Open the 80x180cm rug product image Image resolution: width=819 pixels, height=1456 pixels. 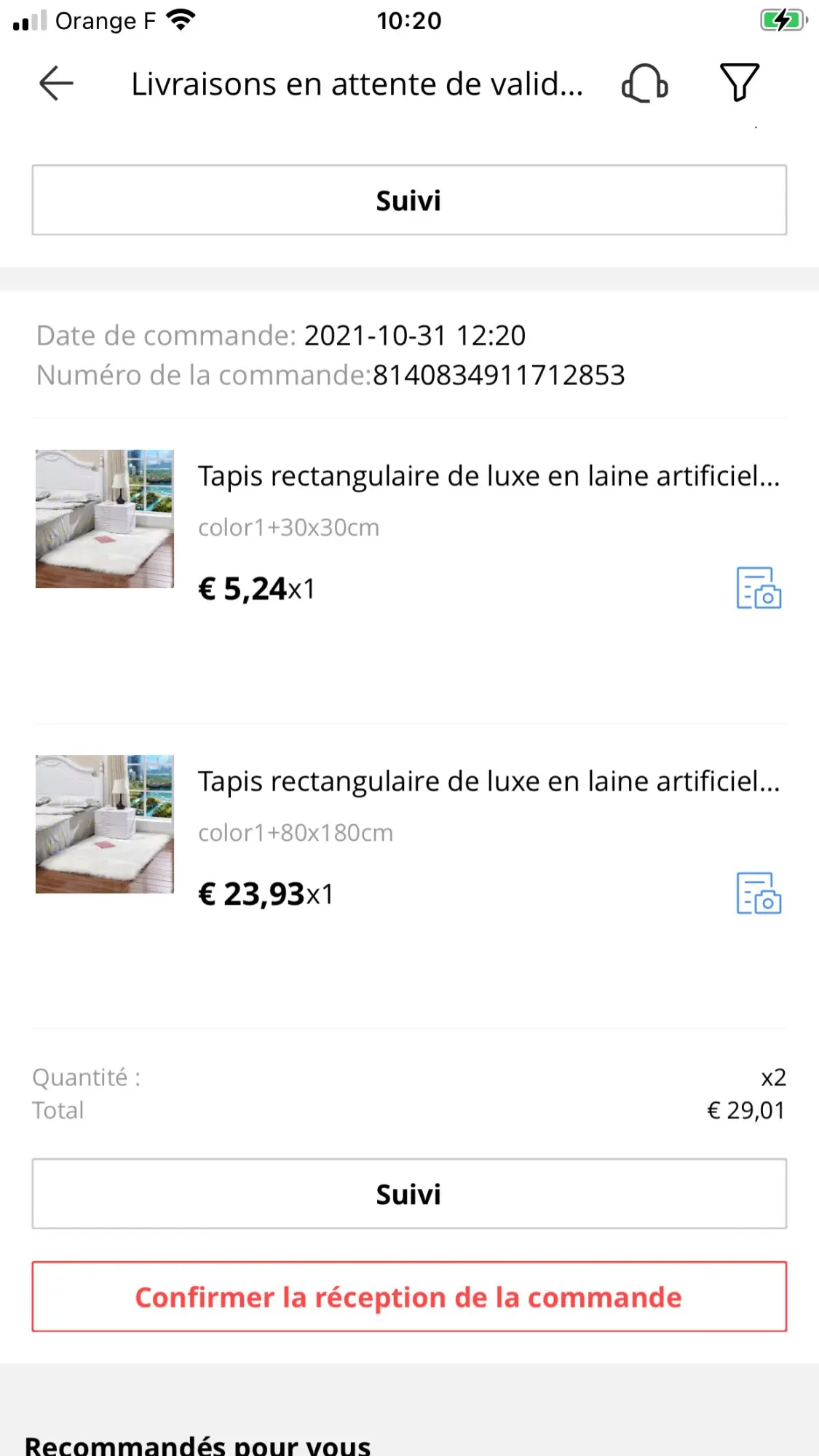click(105, 824)
